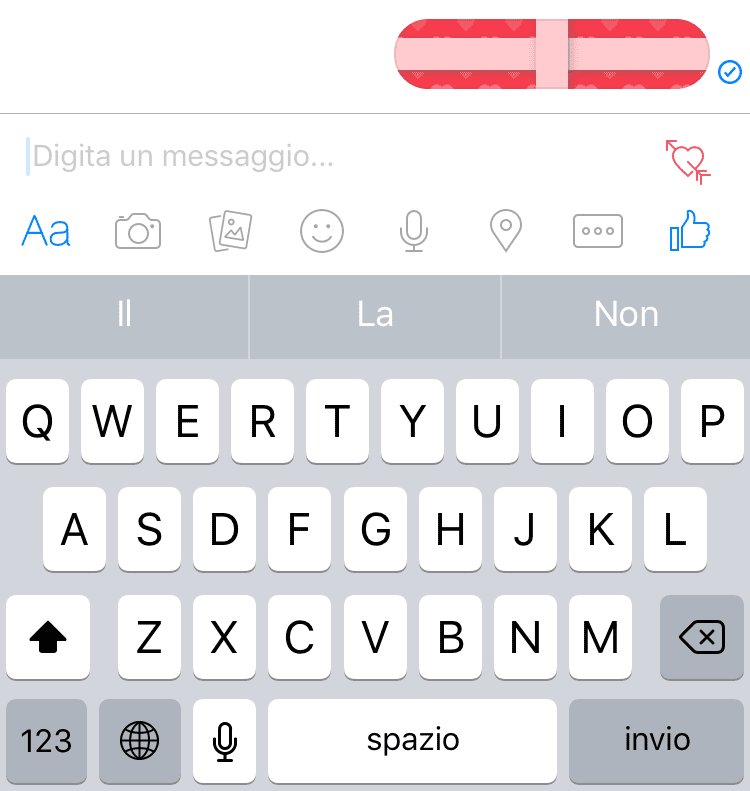Image resolution: width=750 pixels, height=791 pixels.
Task: Open the emoji and sticker picker
Action: point(322,232)
